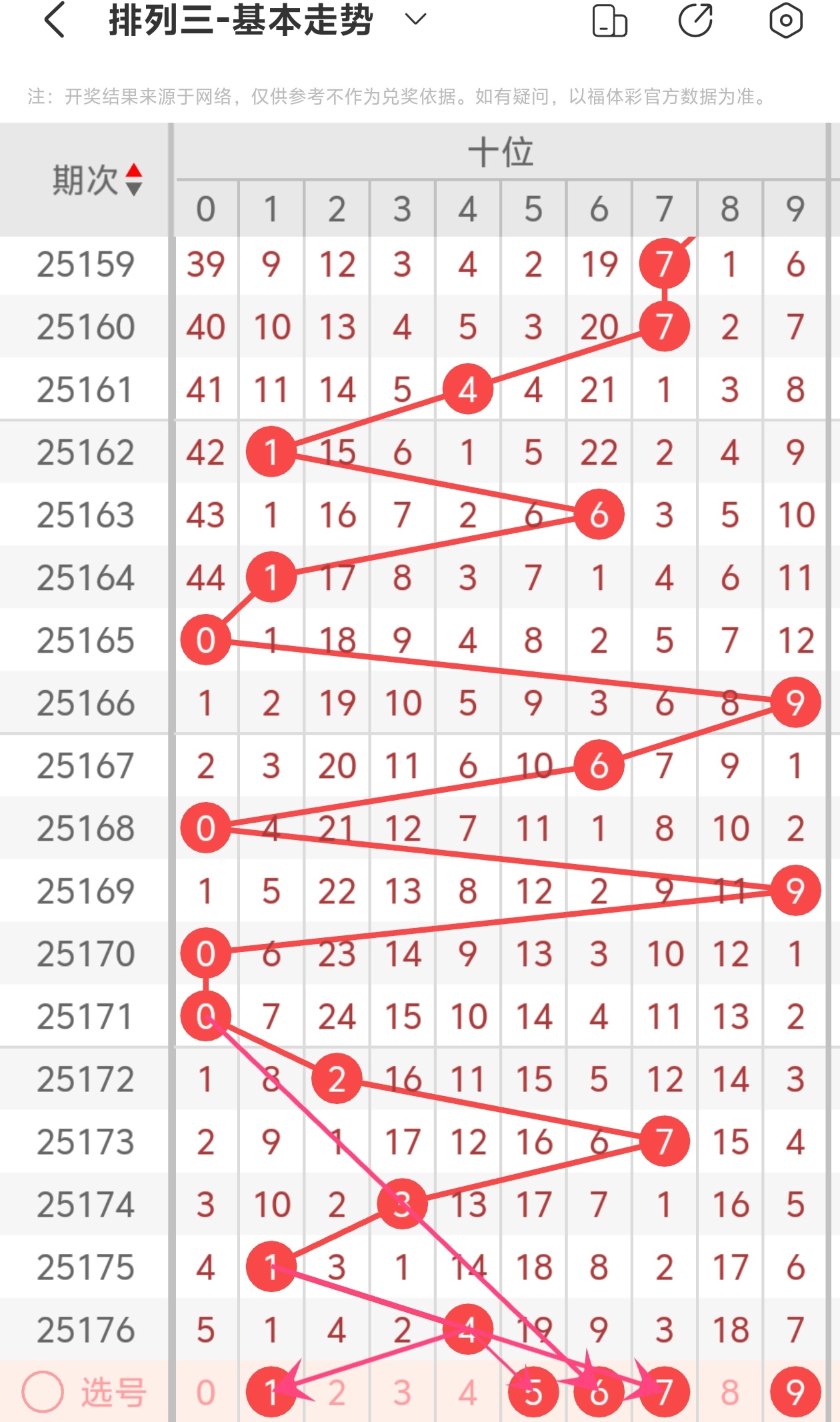The height and width of the screenshot is (1422, 840).
Task: Select number 8 in 选号 row
Action: [730, 1392]
